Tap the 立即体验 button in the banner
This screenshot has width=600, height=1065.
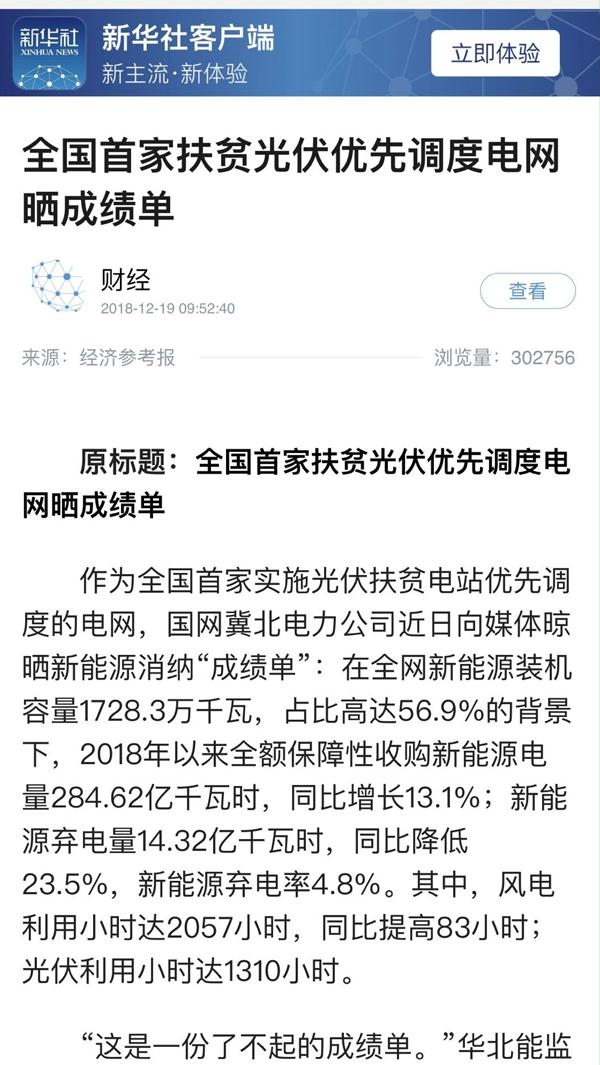[495, 53]
